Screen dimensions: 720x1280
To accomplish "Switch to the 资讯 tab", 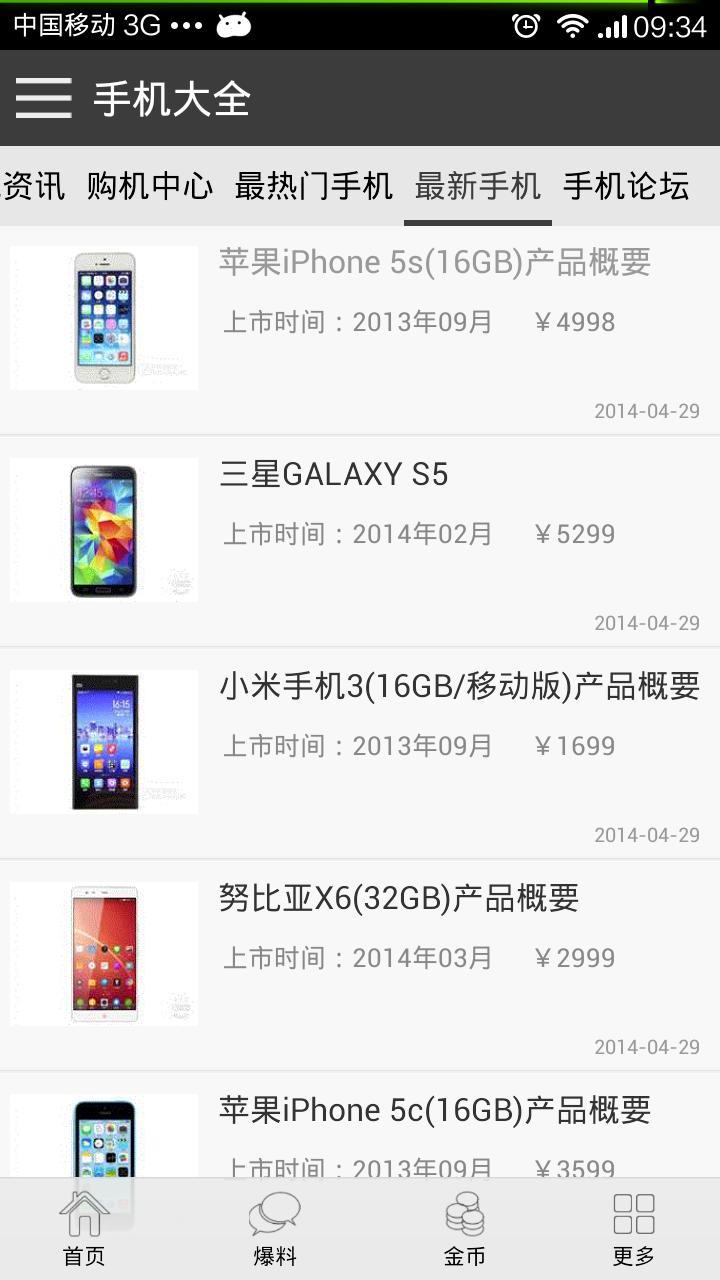I will (34, 186).
